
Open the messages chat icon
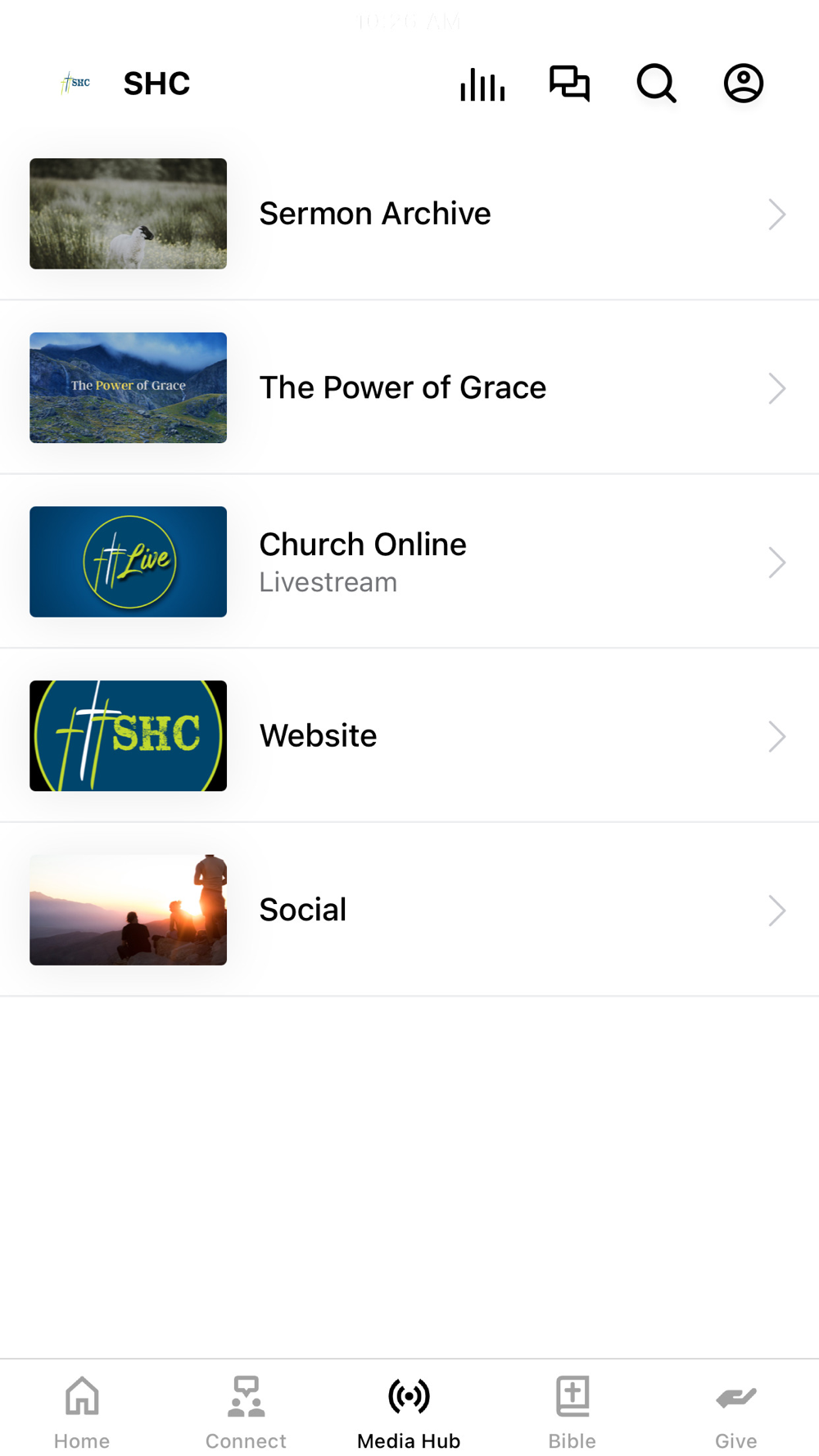click(569, 84)
